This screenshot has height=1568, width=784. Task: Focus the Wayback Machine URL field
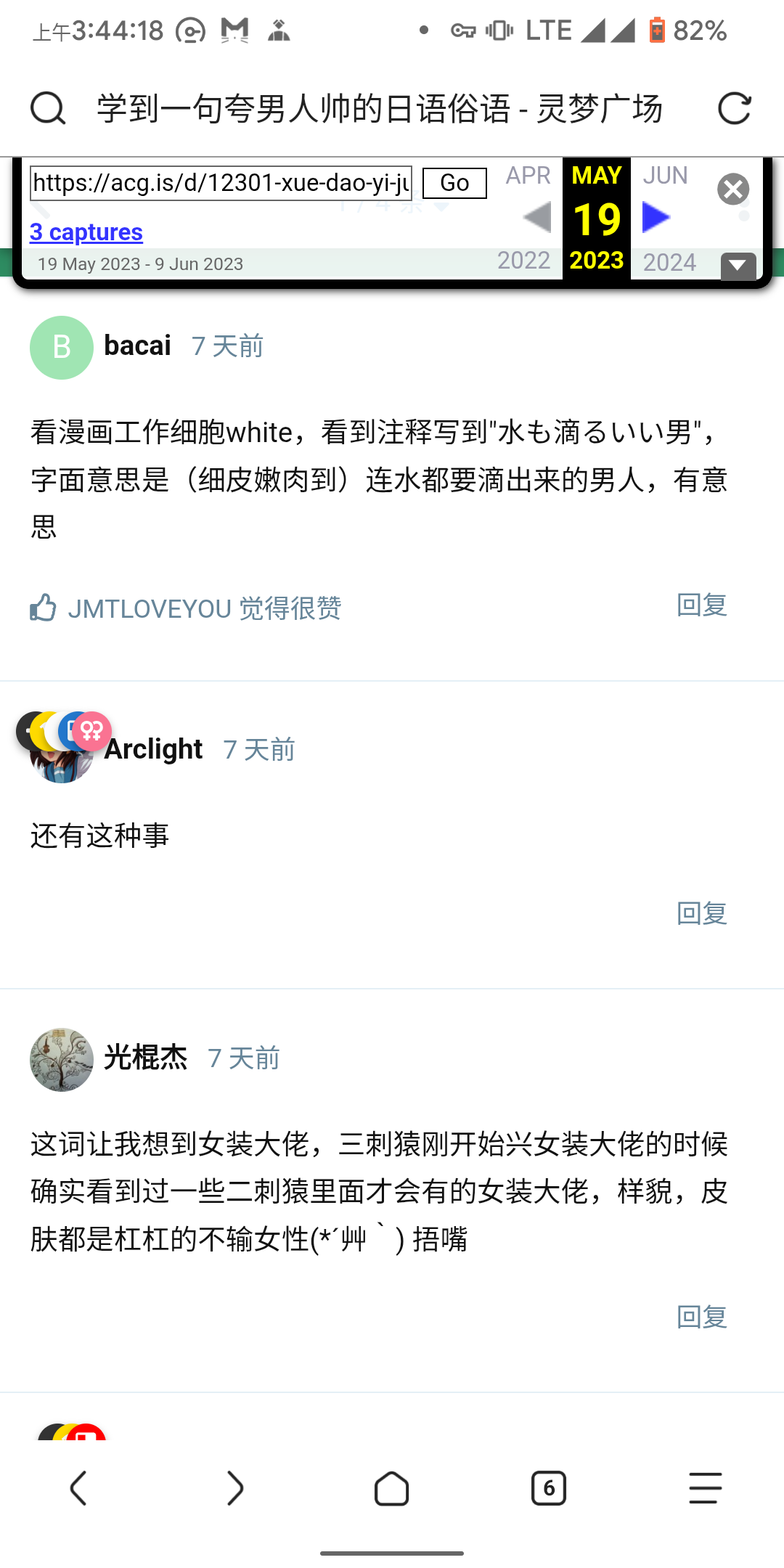click(221, 183)
